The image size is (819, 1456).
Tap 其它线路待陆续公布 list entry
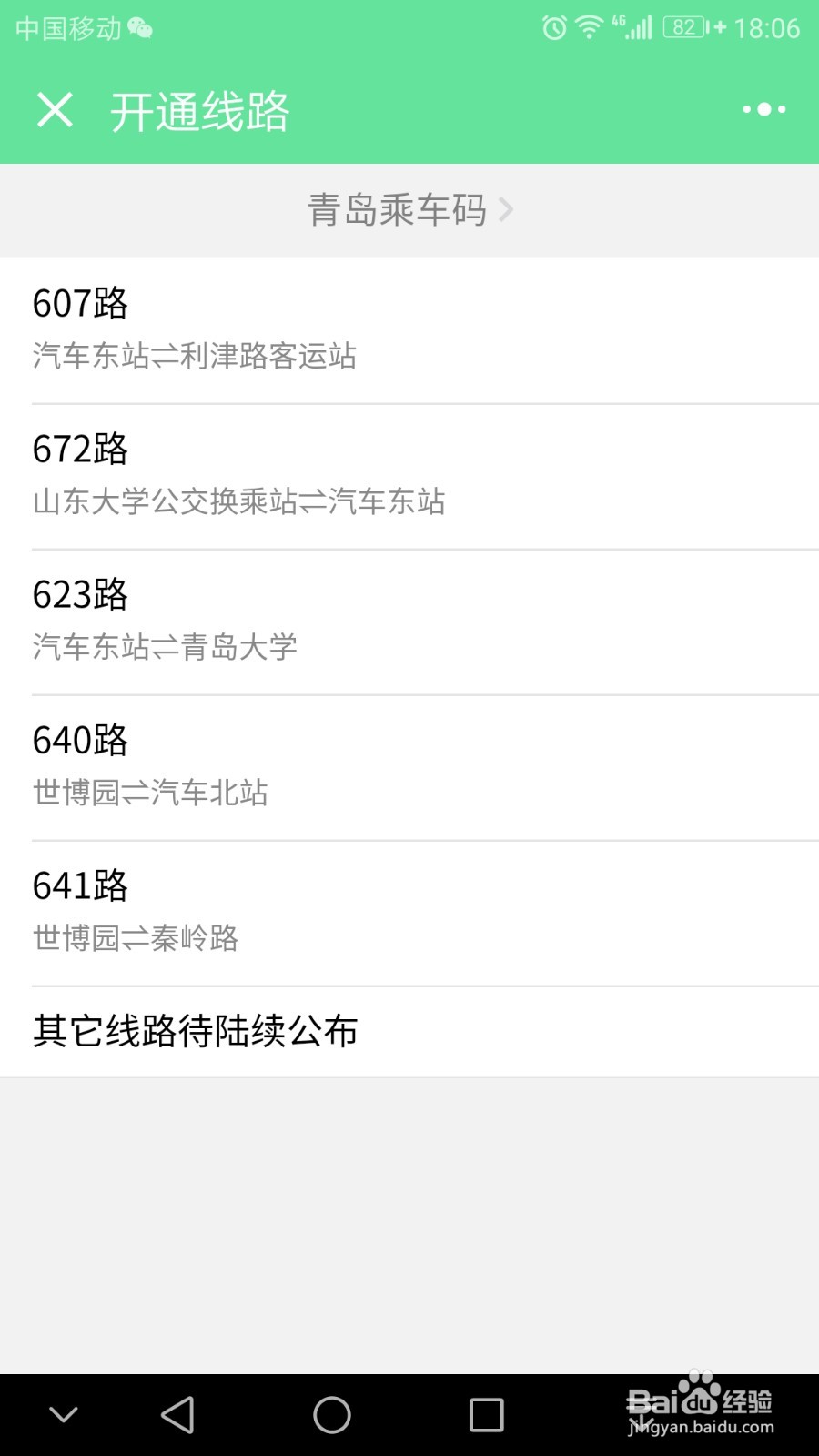pyautogui.click(x=409, y=1031)
